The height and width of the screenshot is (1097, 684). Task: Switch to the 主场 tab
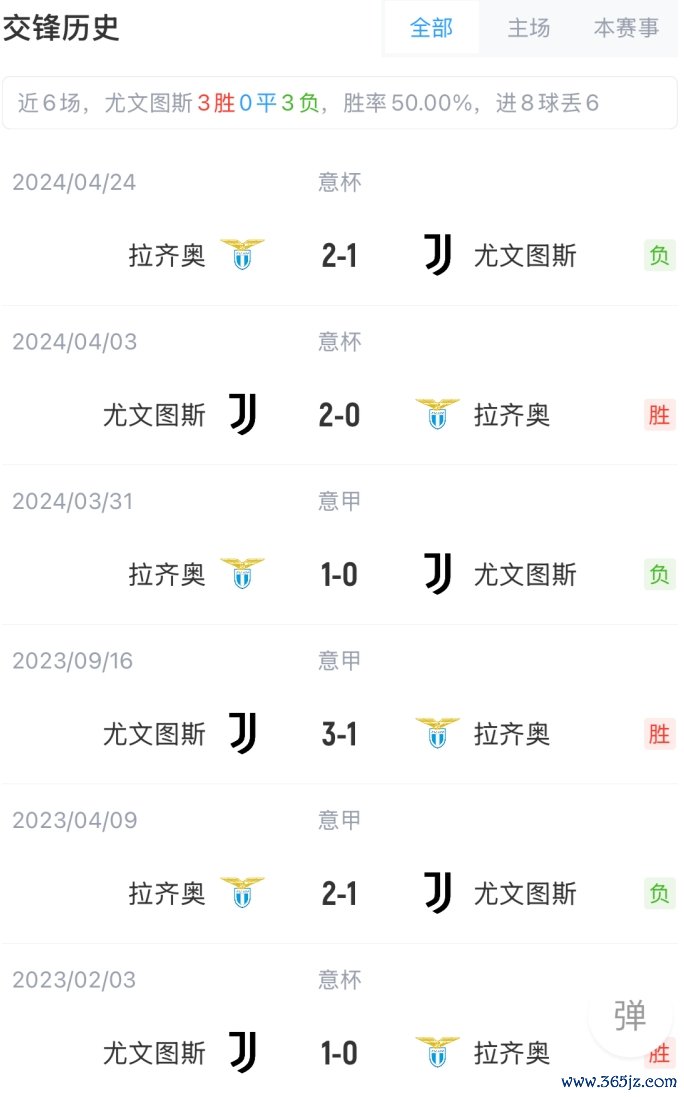[x=529, y=28]
